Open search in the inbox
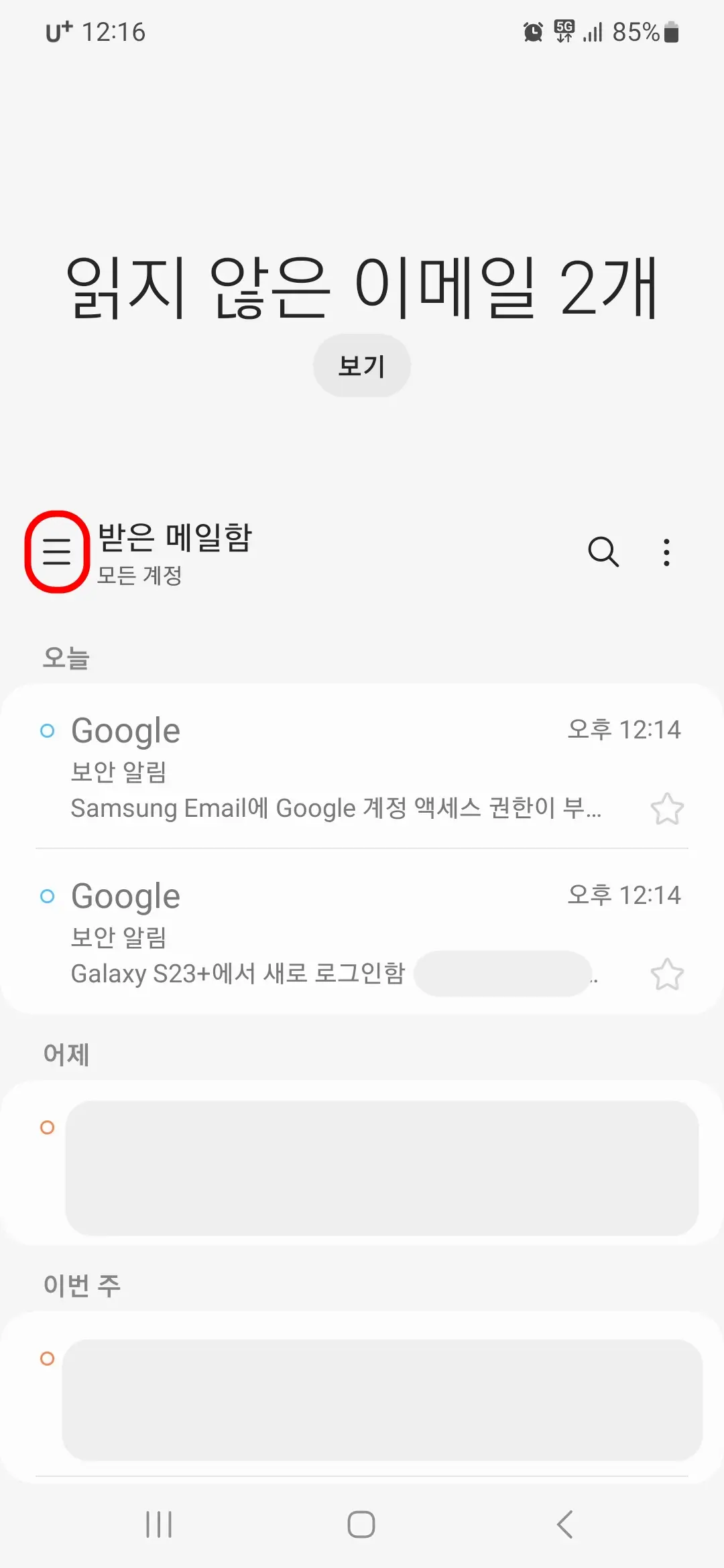This screenshot has width=724, height=1568. coord(602,552)
